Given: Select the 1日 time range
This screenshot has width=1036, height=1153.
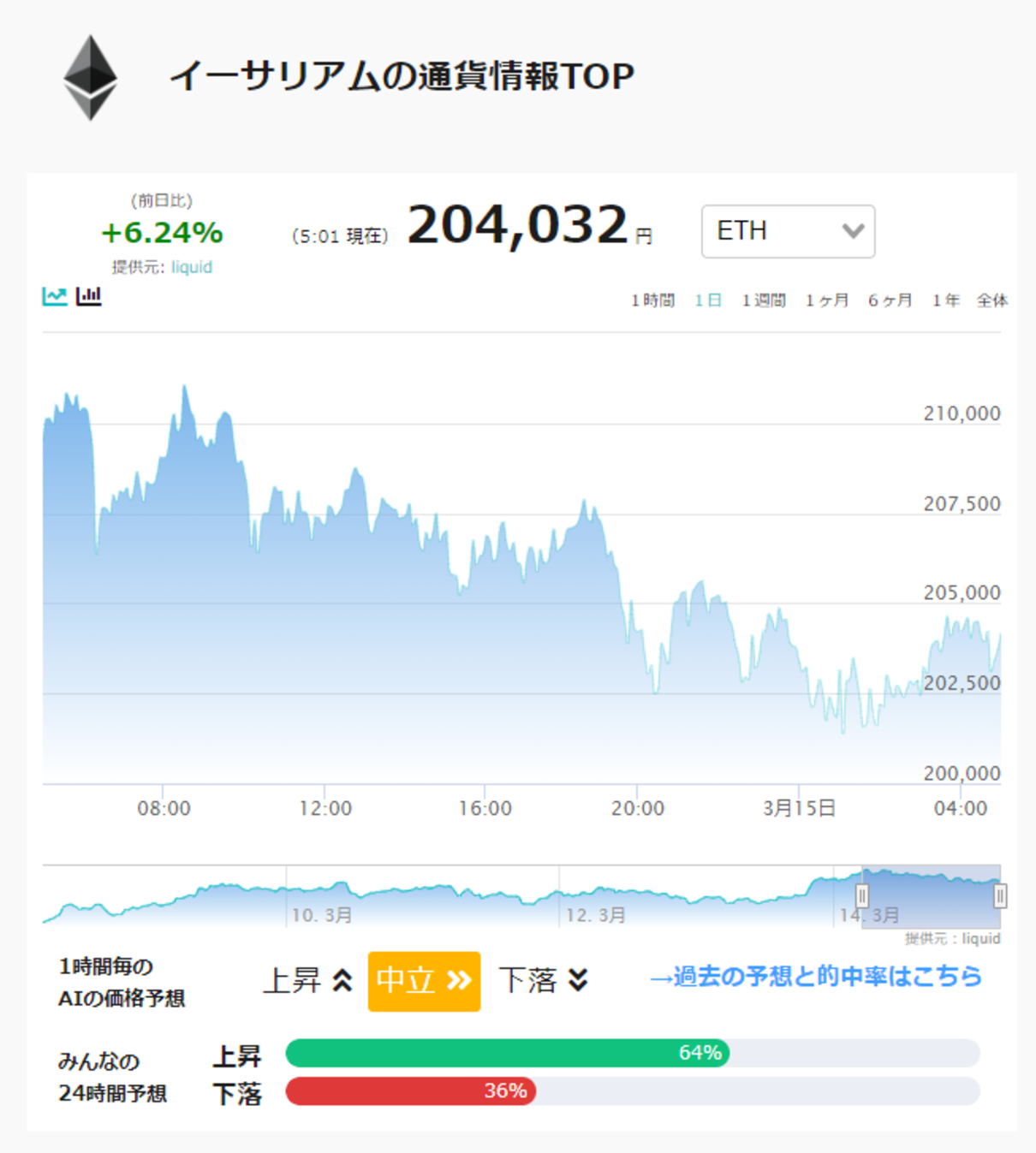Looking at the screenshot, I should point(707,300).
